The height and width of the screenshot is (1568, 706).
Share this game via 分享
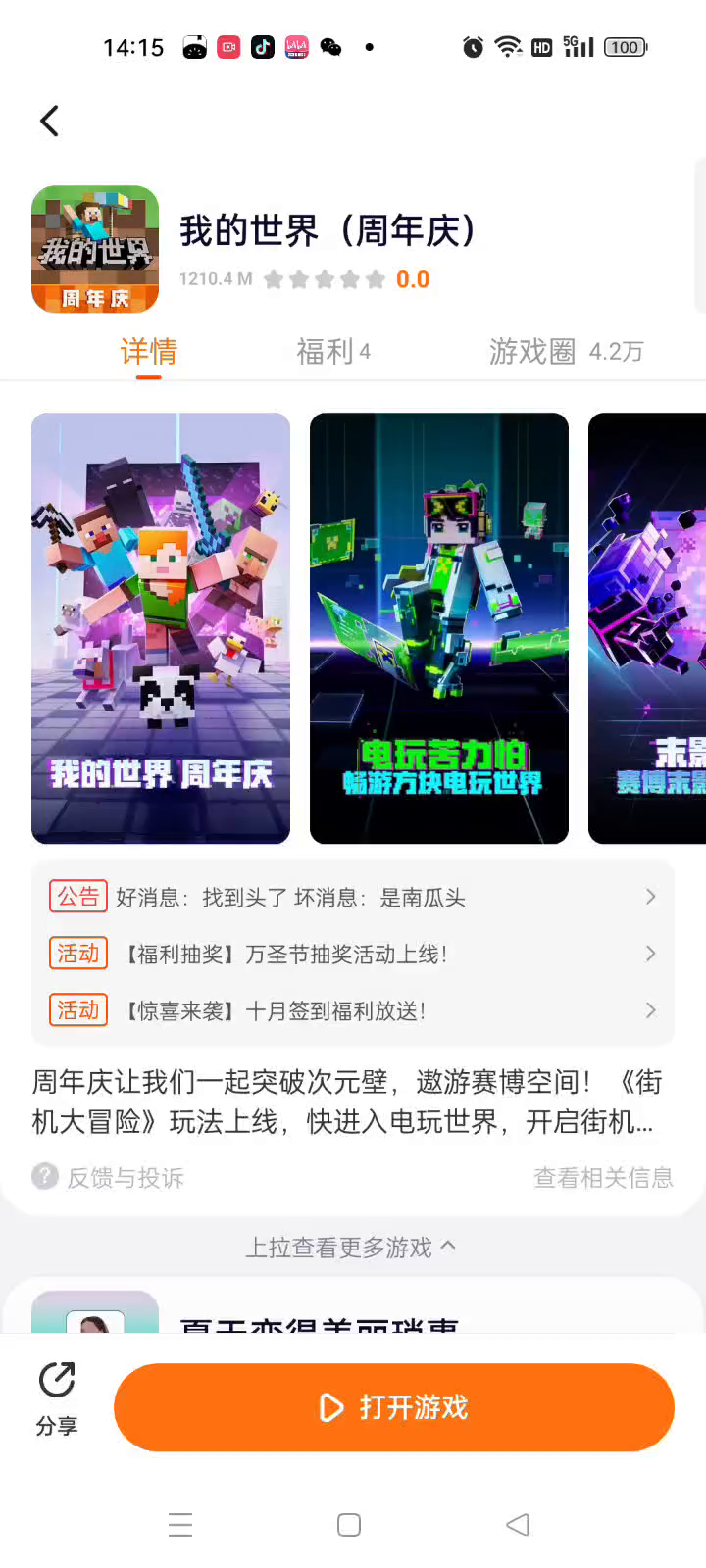tap(57, 1398)
